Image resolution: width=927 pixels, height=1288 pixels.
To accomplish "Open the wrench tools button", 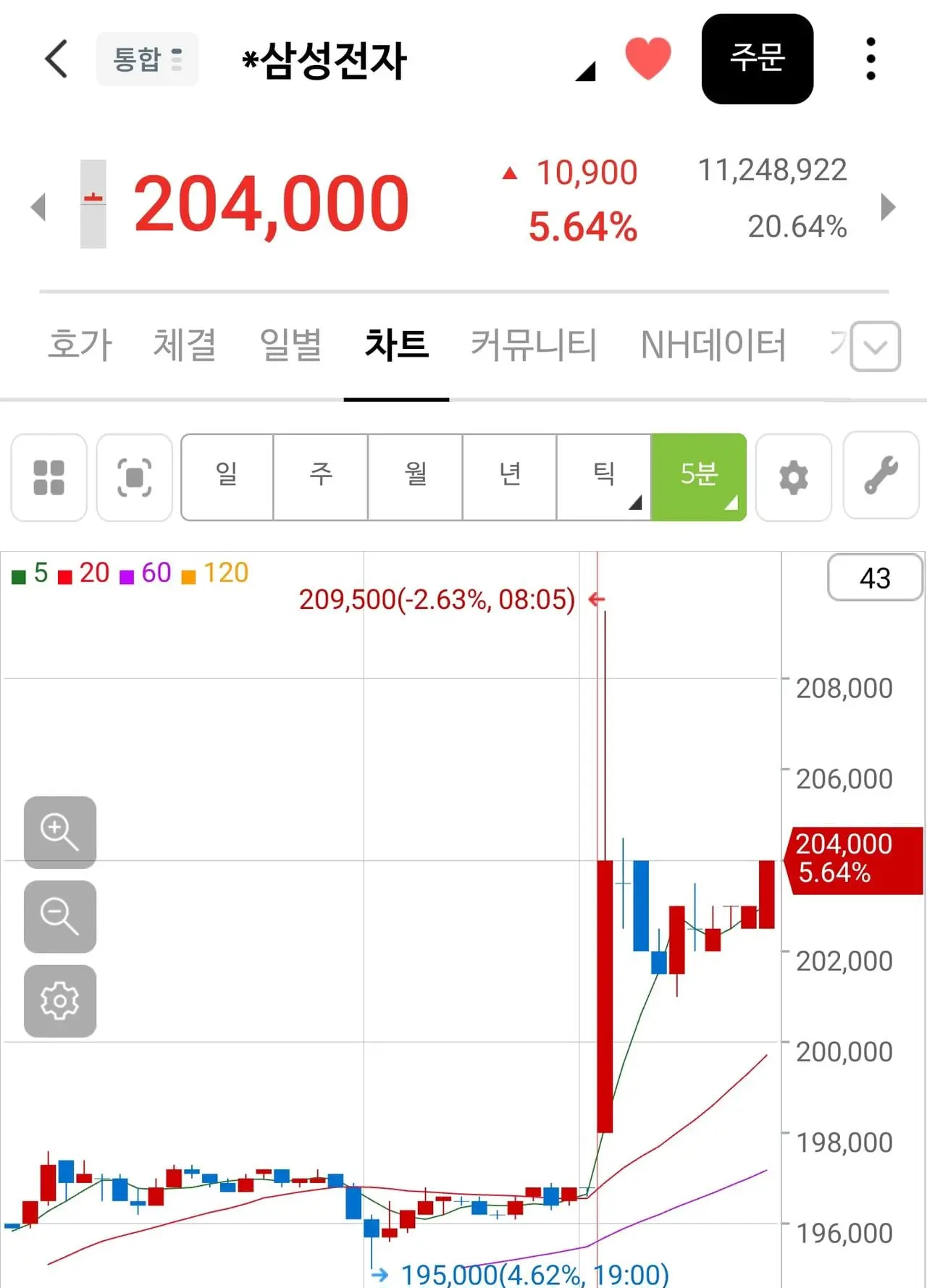I will (x=881, y=476).
